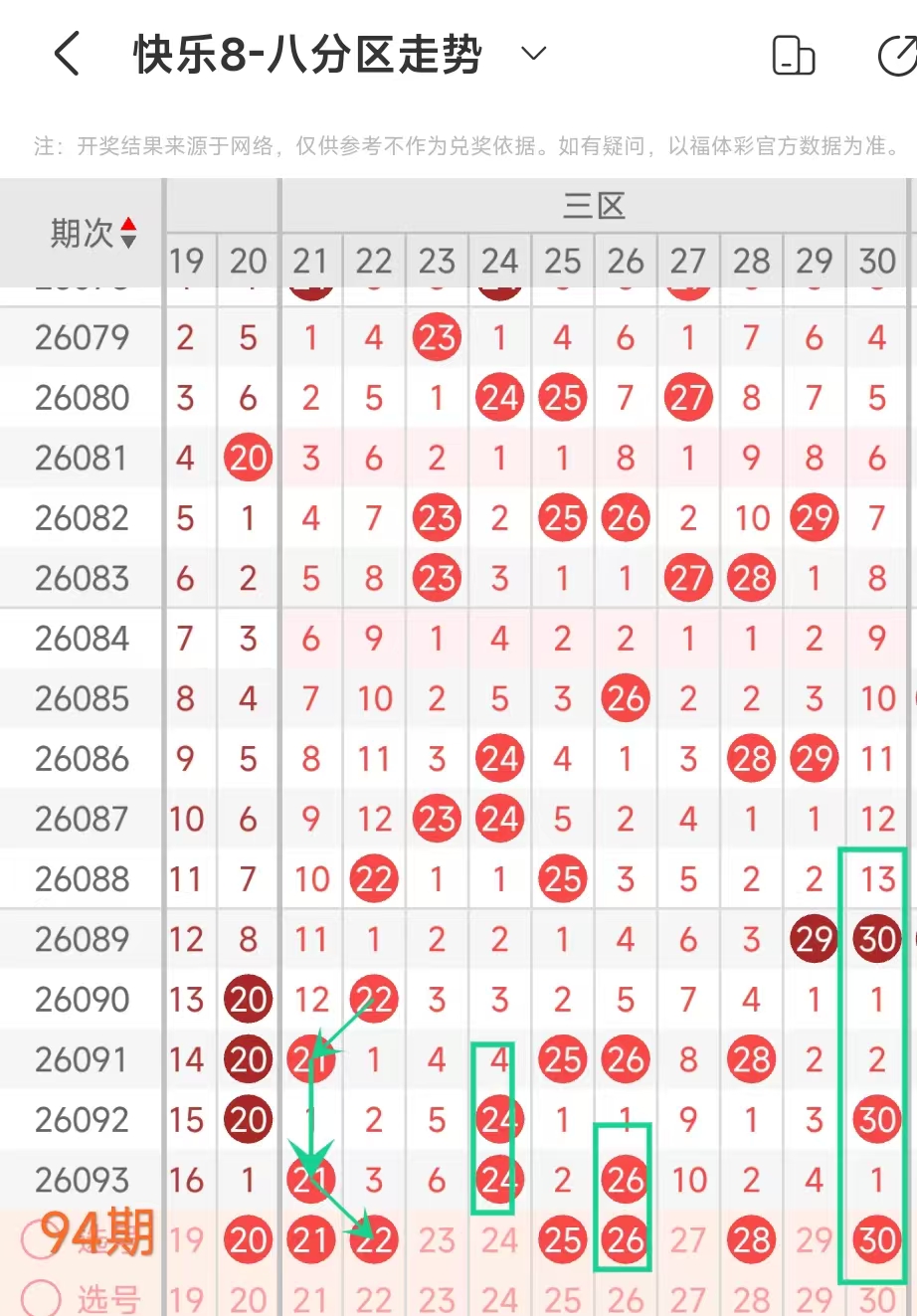Pick number 29 in the bottom 选号 row
917x1316 pixels.
pos(814,1299)
